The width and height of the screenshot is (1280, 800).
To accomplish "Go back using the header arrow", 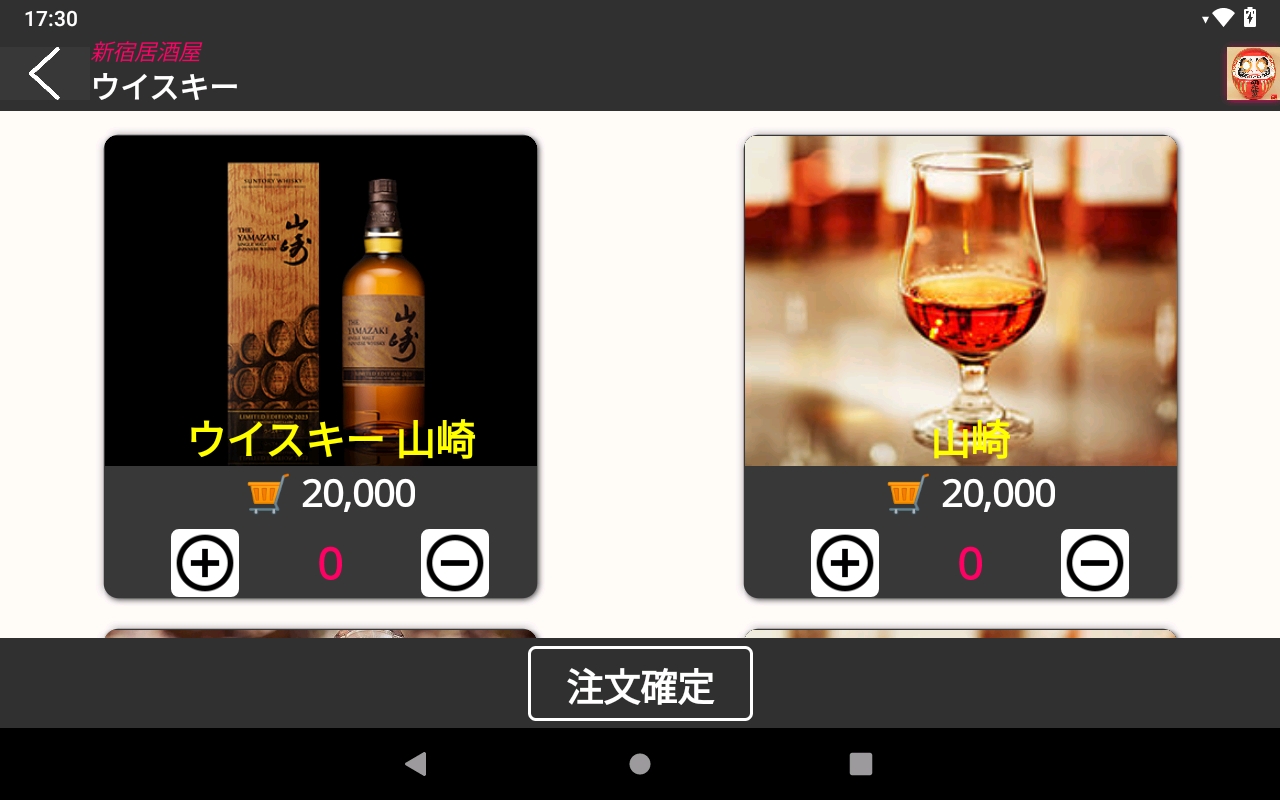I will [45, 73].
